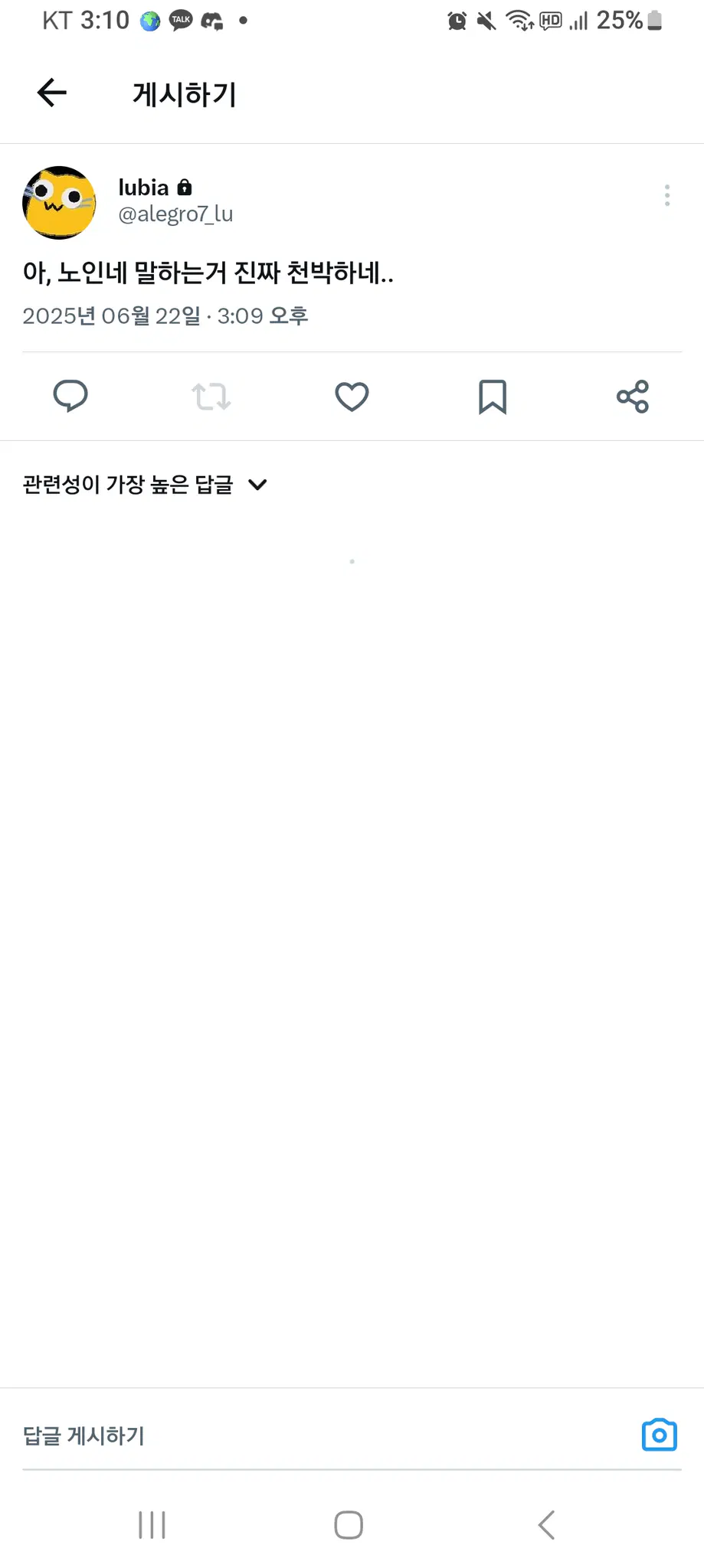The width and height of the screenshot is (704, 1568).
Task: Open lubia's profile via @alegro7_lu handle
Action: pos(175,214)
